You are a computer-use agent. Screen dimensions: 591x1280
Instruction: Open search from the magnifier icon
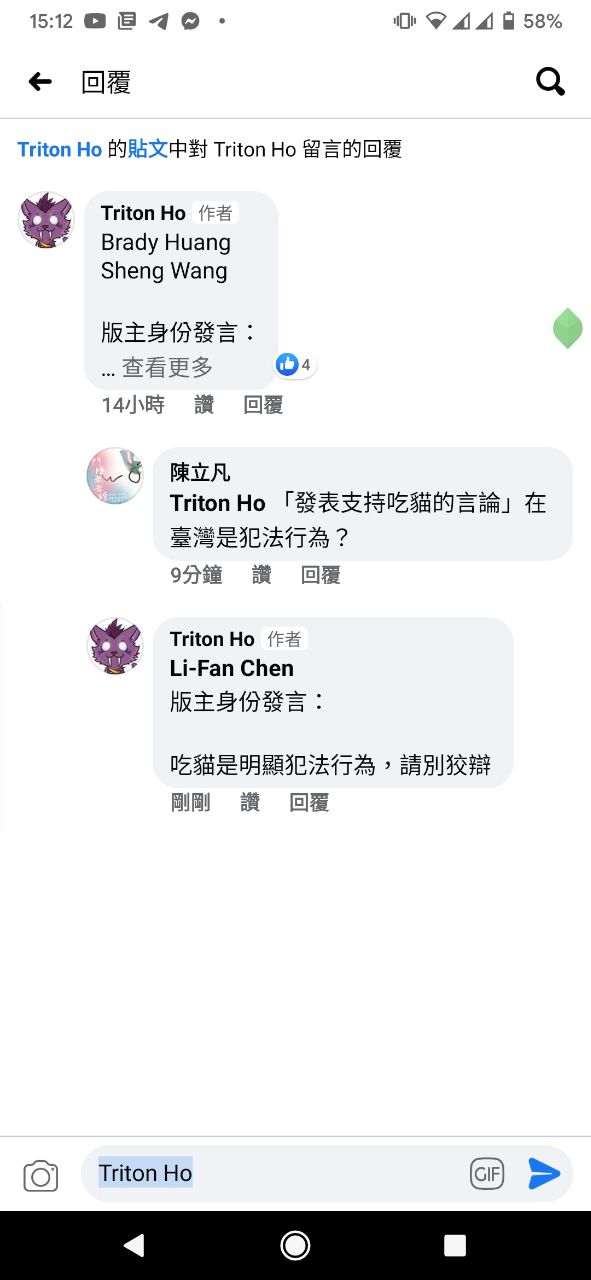click(x=550, y=82)
